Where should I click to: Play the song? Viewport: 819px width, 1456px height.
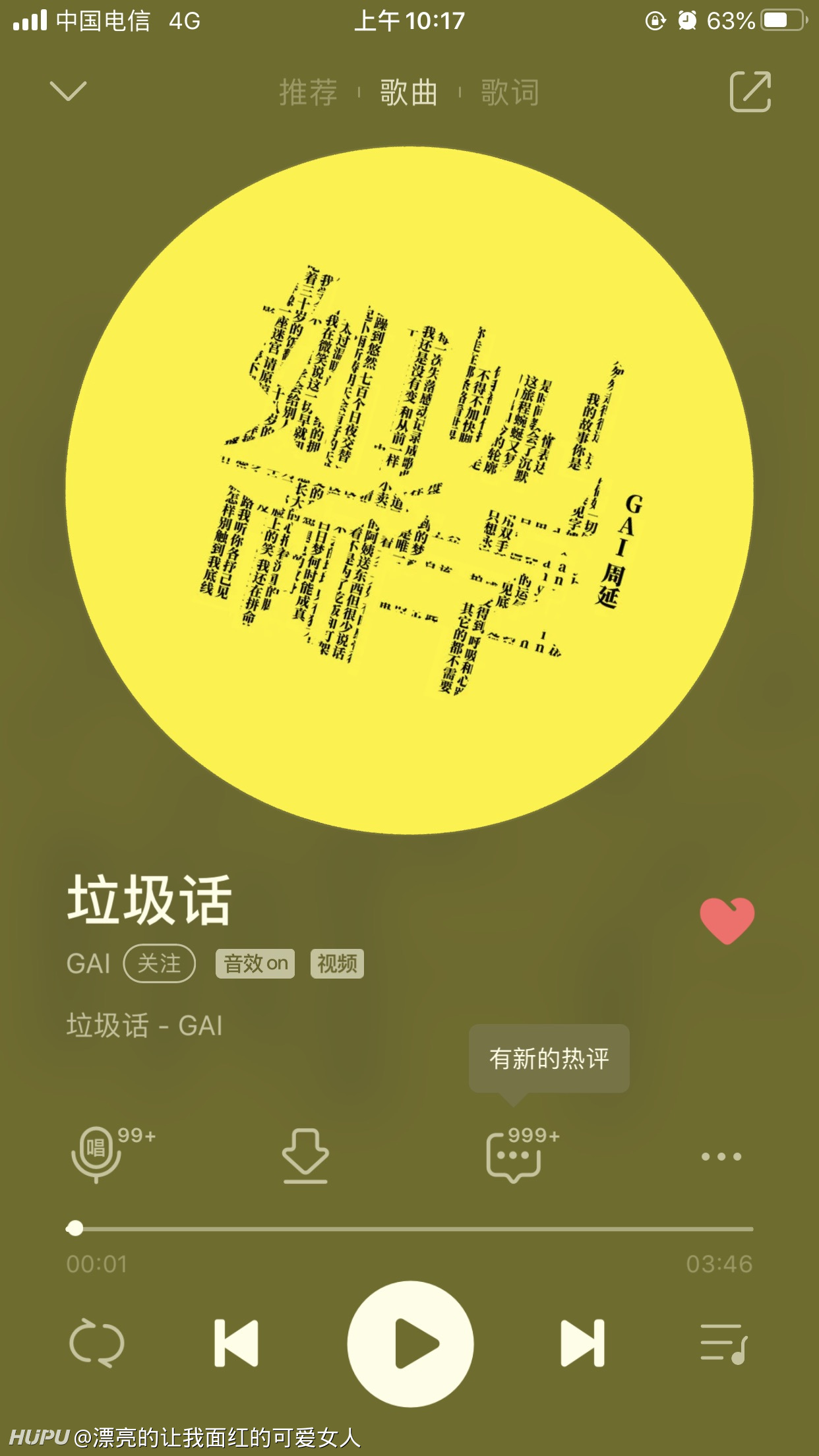click(x=410, y=1344)
